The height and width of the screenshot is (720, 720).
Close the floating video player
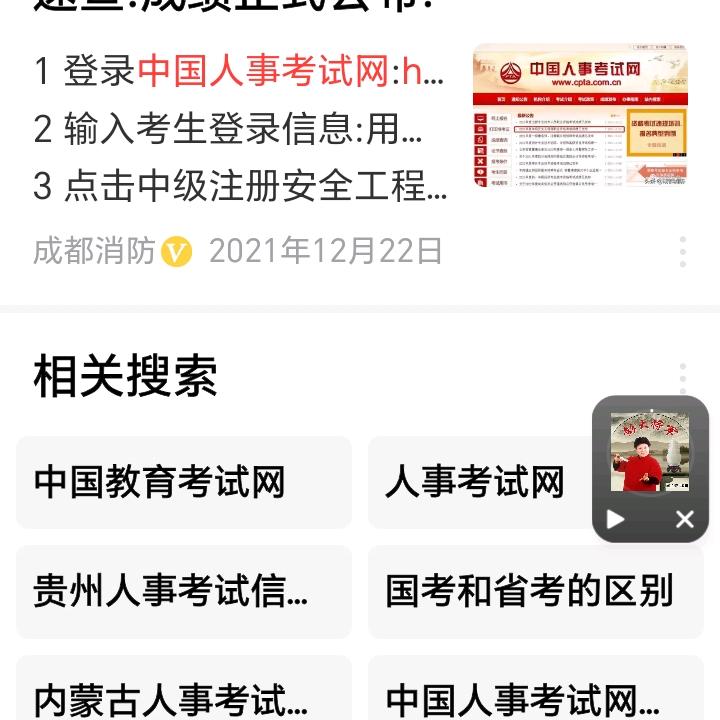684,519
